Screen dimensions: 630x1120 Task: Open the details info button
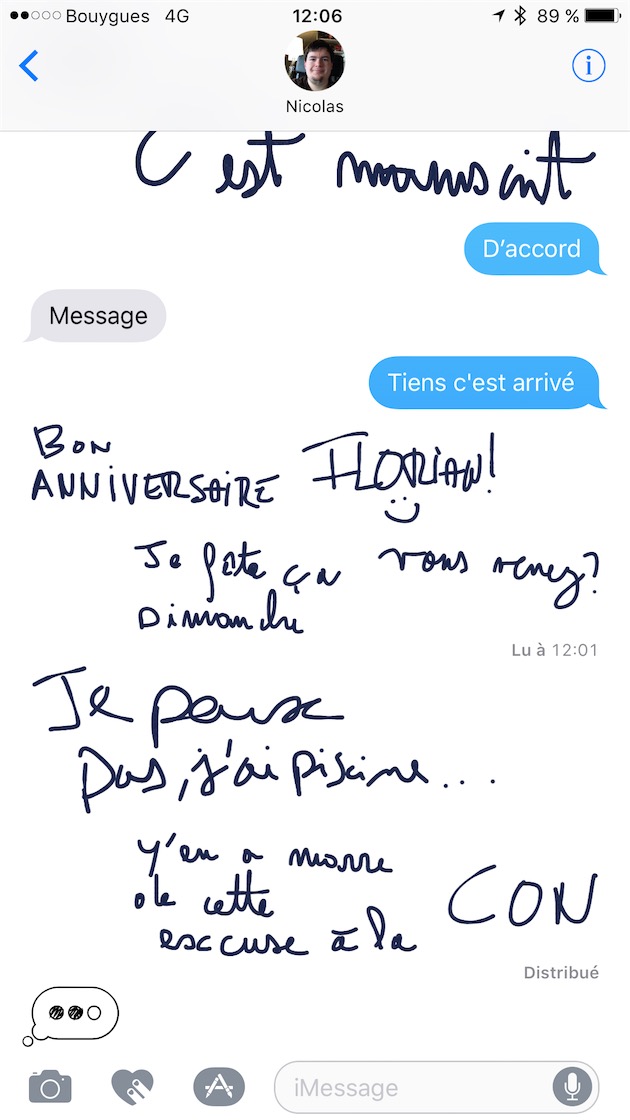pos(589,66)
